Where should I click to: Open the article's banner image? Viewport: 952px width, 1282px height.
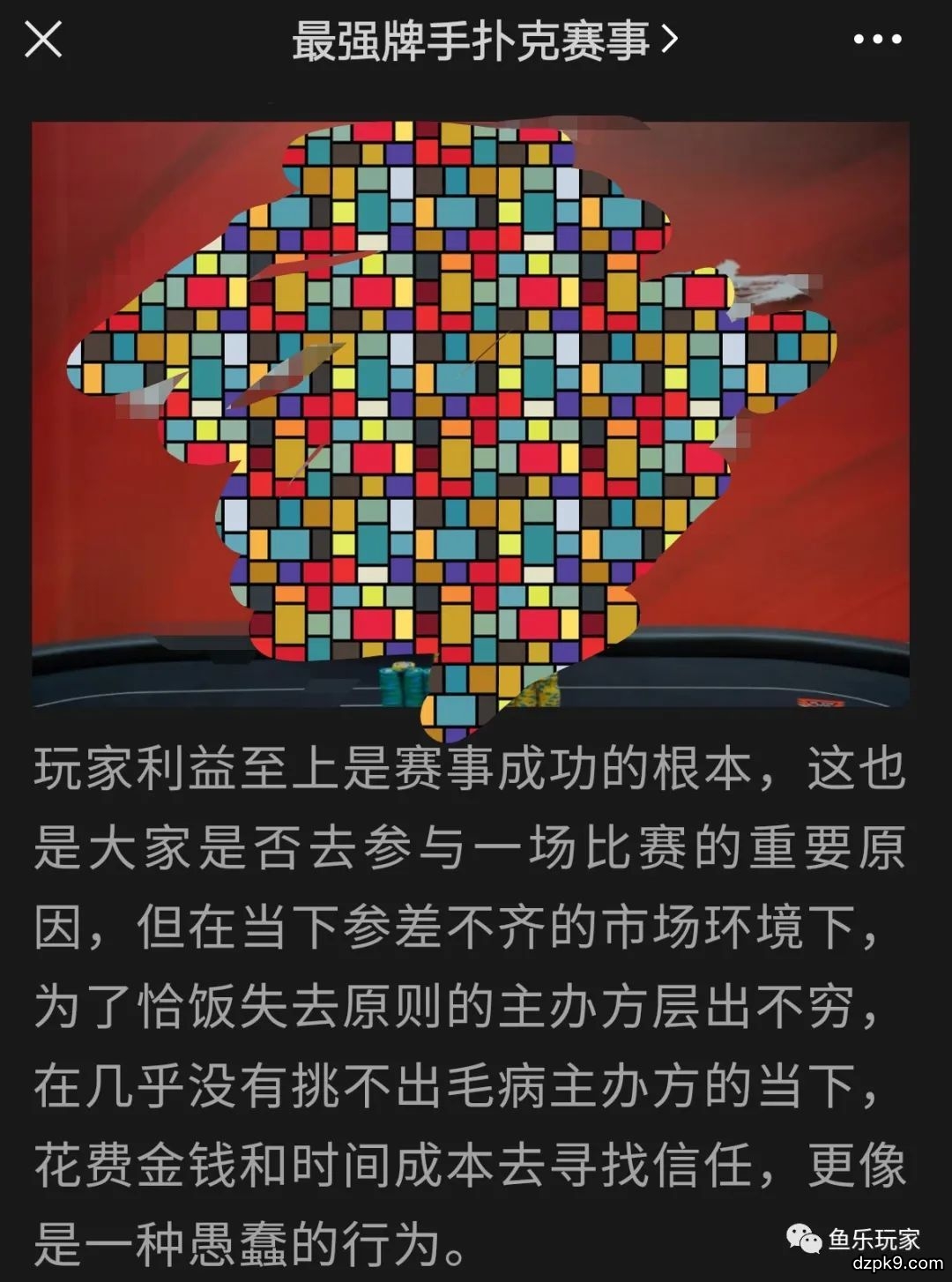(x=470, y=414)
